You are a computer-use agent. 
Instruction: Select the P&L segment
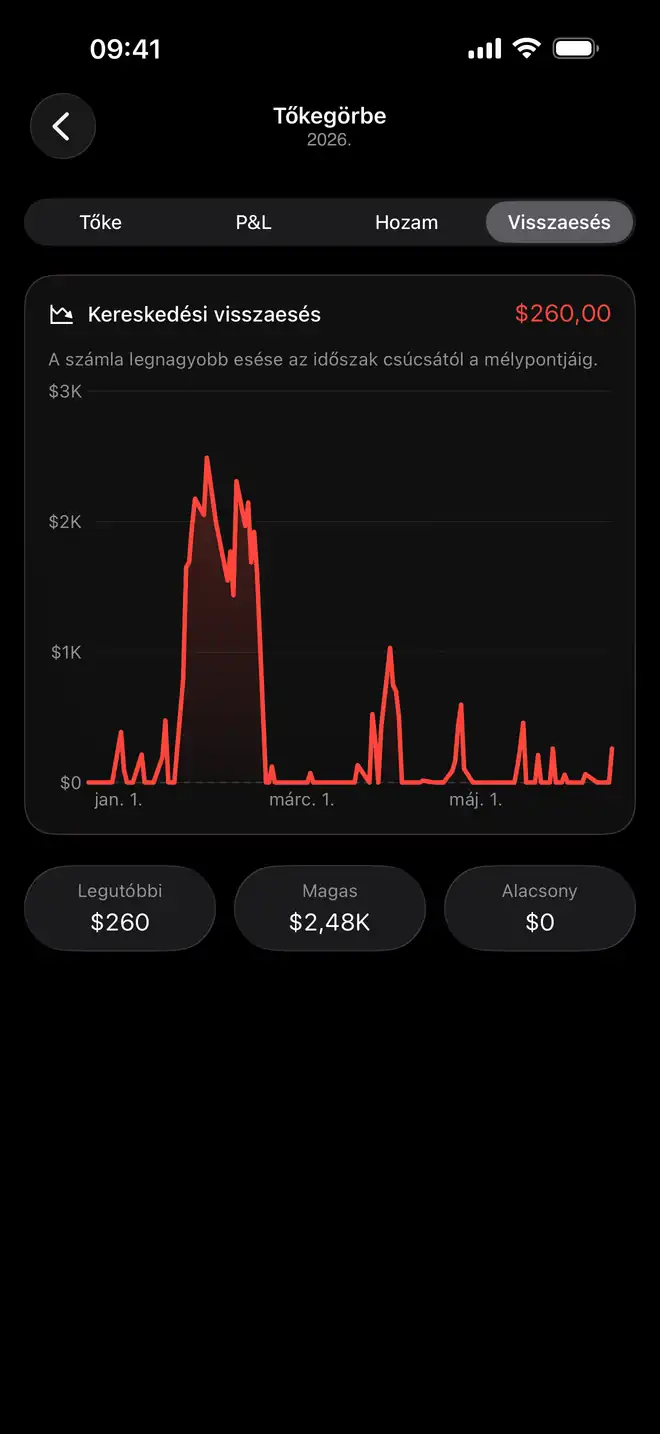coord(254,223)
